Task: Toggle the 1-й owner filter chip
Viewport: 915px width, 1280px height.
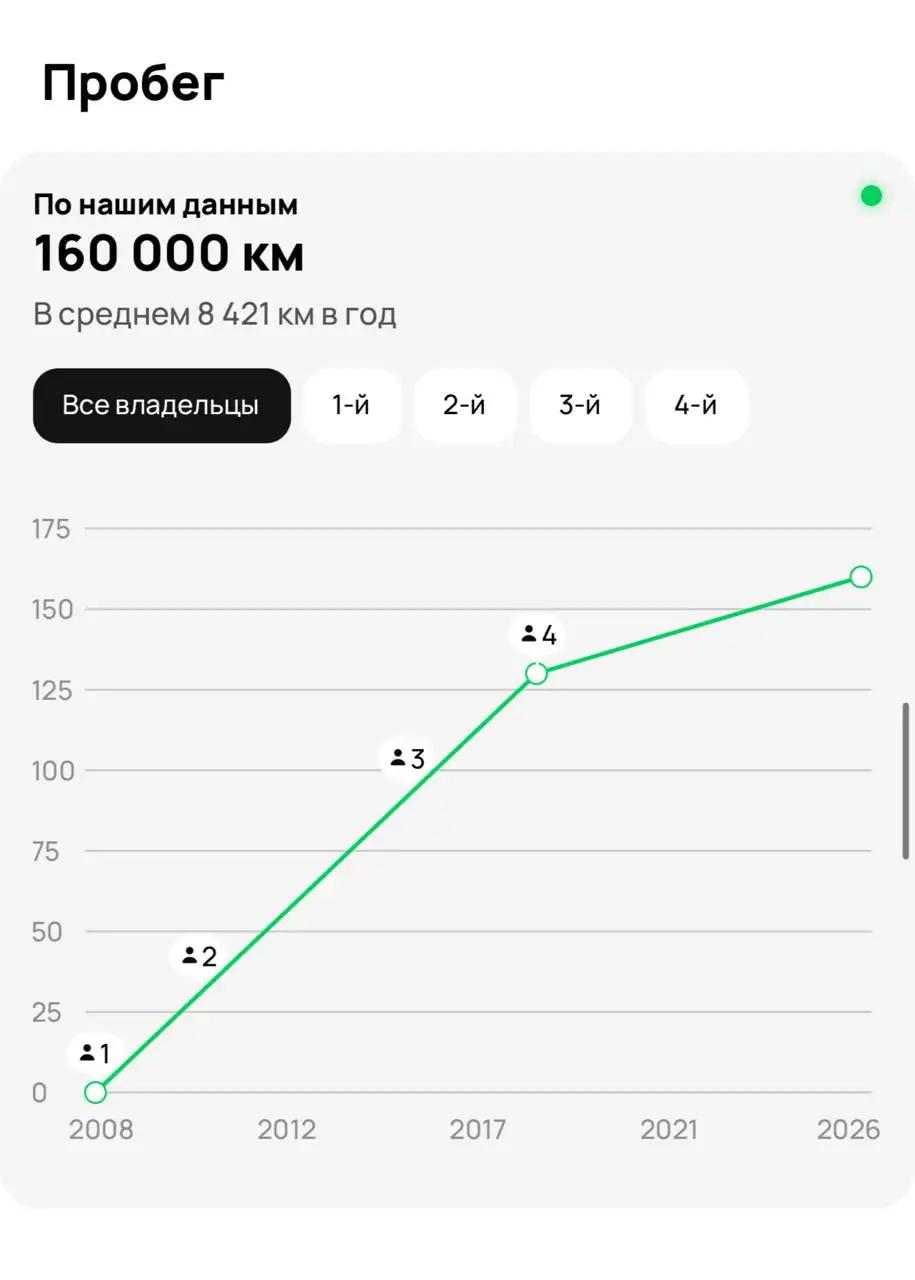Action: pyautogui.click(x=352, y=405)
